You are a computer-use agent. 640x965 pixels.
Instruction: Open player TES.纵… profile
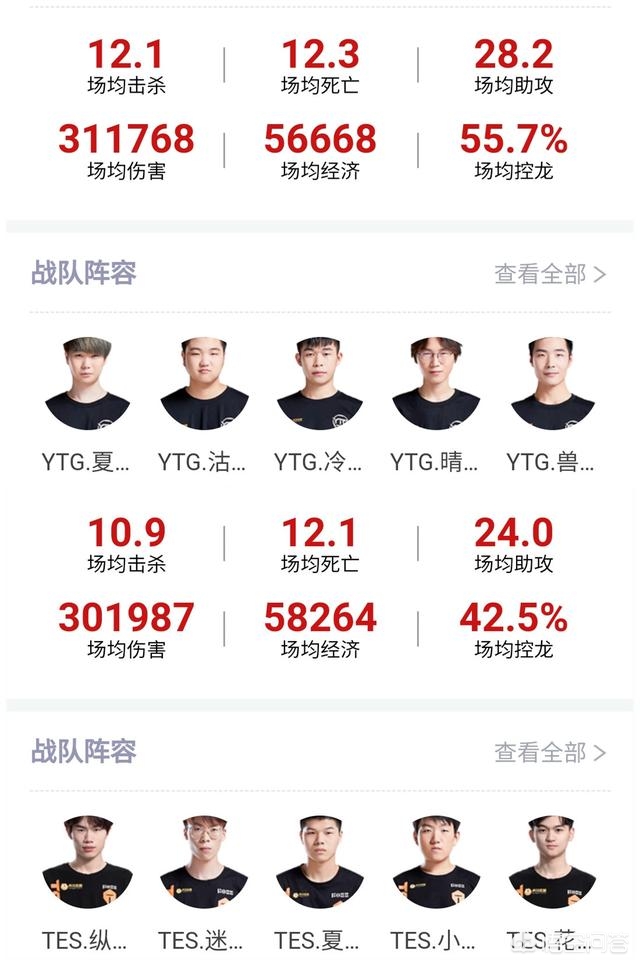(87, 862)
